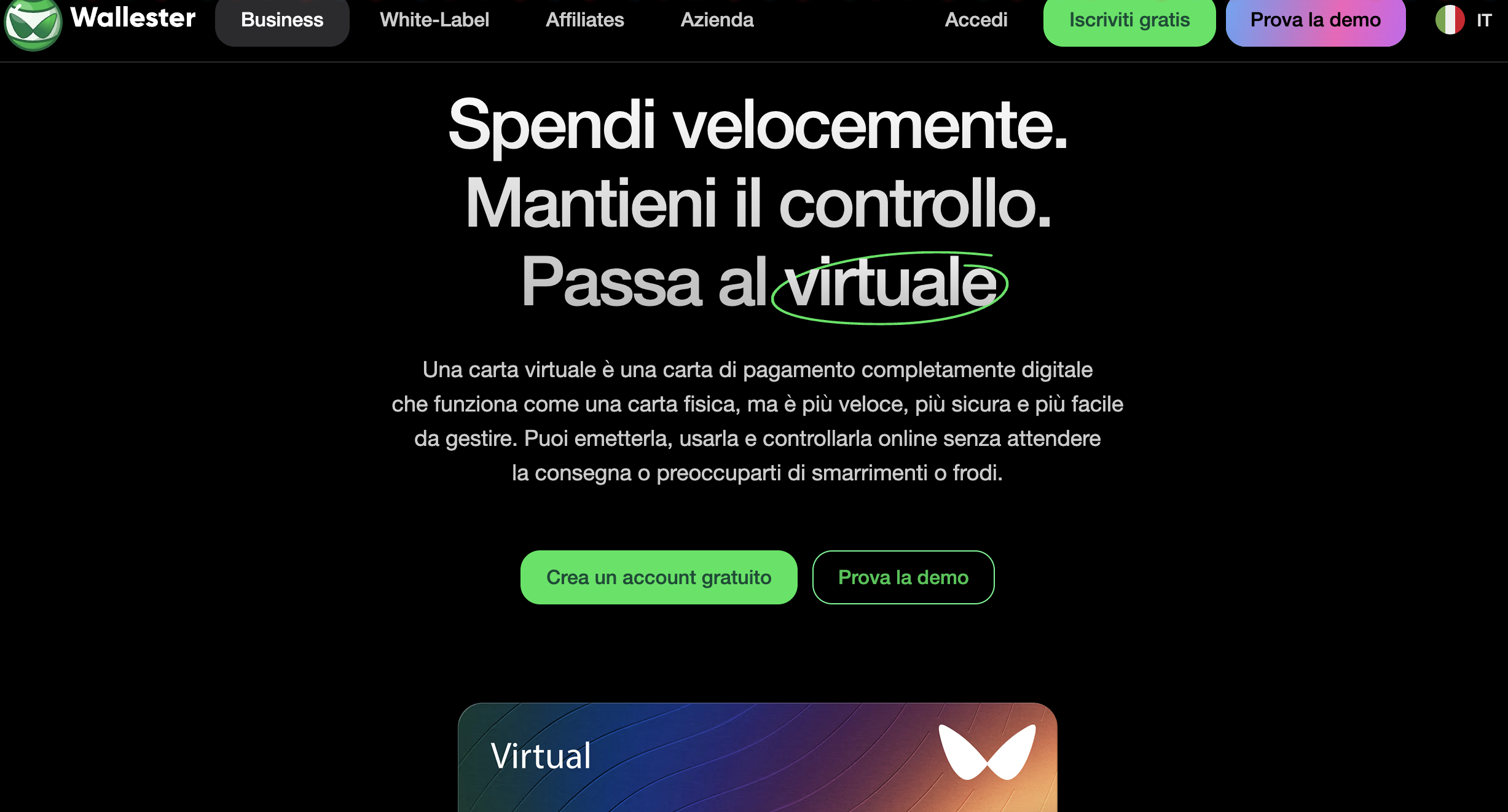Open the Affiliates page
This screenshot has width=1508, height=812.
[584, 20]
